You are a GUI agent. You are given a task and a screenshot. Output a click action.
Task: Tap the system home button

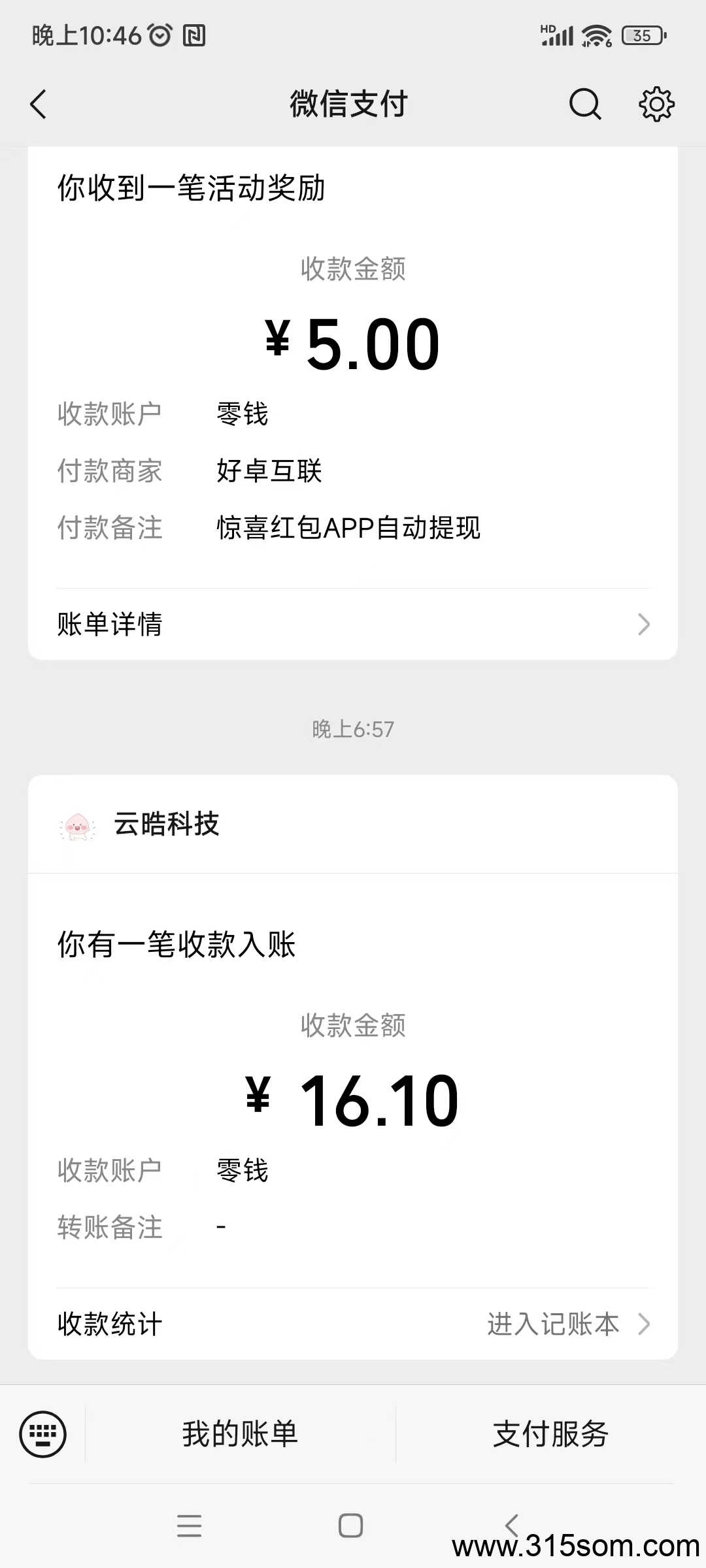[x=350, y=1526]
